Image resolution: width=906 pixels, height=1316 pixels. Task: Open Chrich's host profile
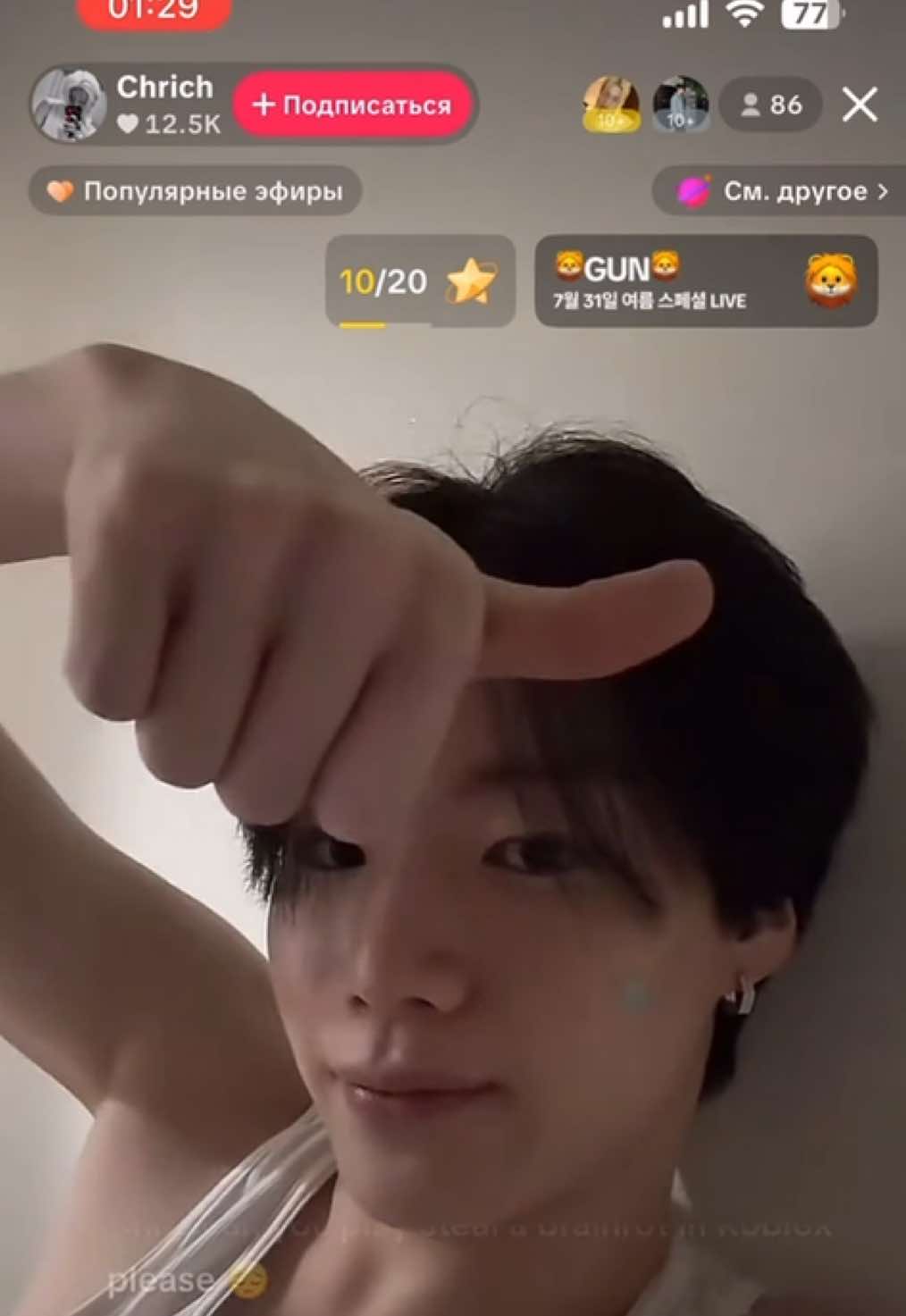[70, 105]
